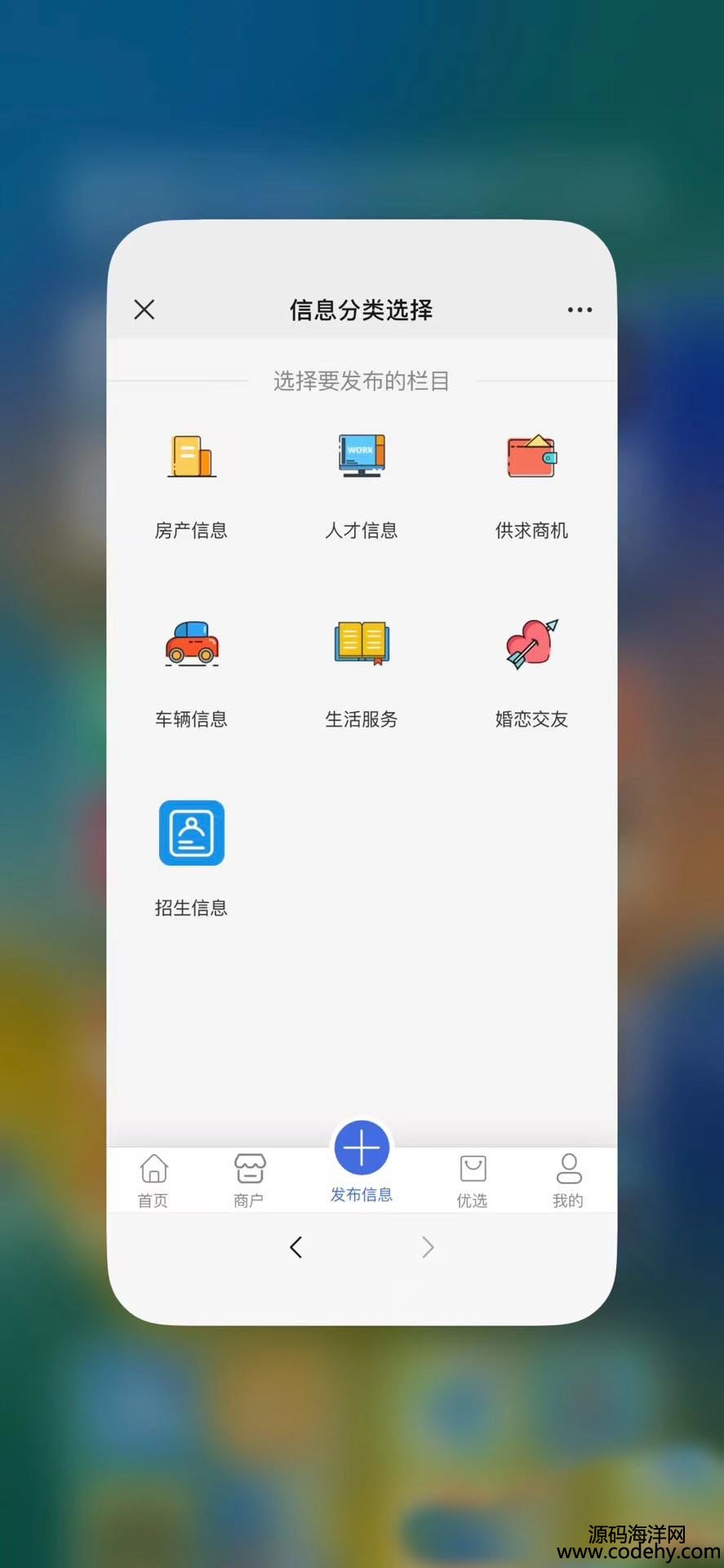Switch to the 优选 tab
Image resolution: width=724 pixels, height=1568 pixels.
tap(473, 1180)
